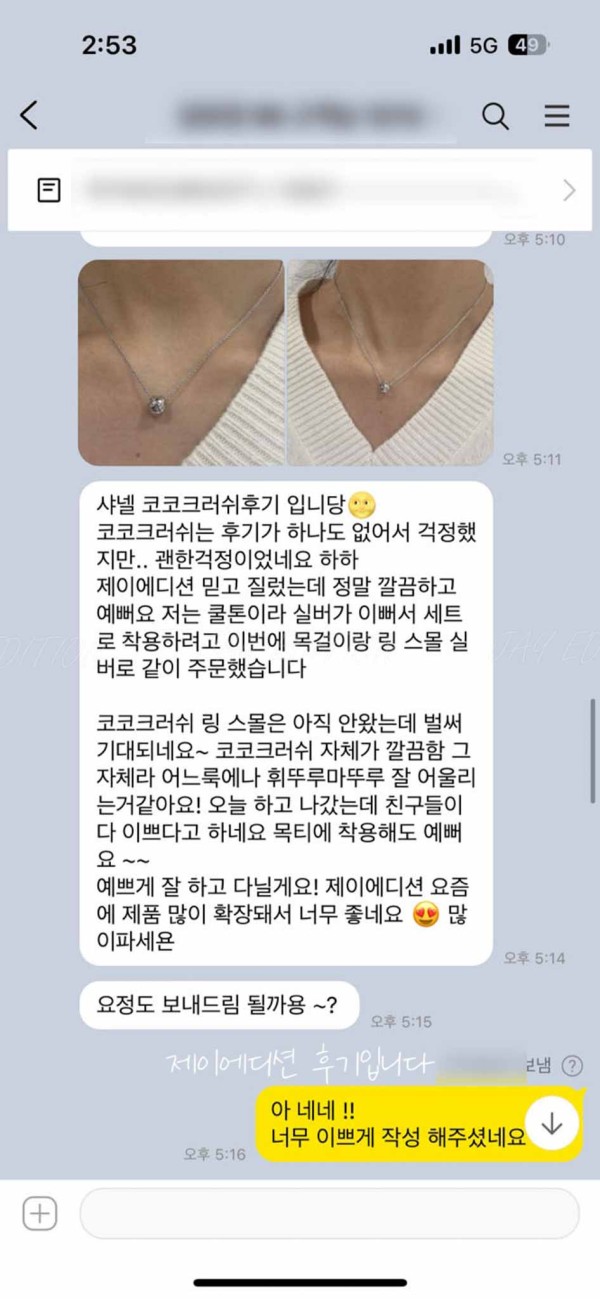The width and height of the screenshot is (600, 1299).
Task: Jump to latest message with down arrow
Action: point(551,1124)
